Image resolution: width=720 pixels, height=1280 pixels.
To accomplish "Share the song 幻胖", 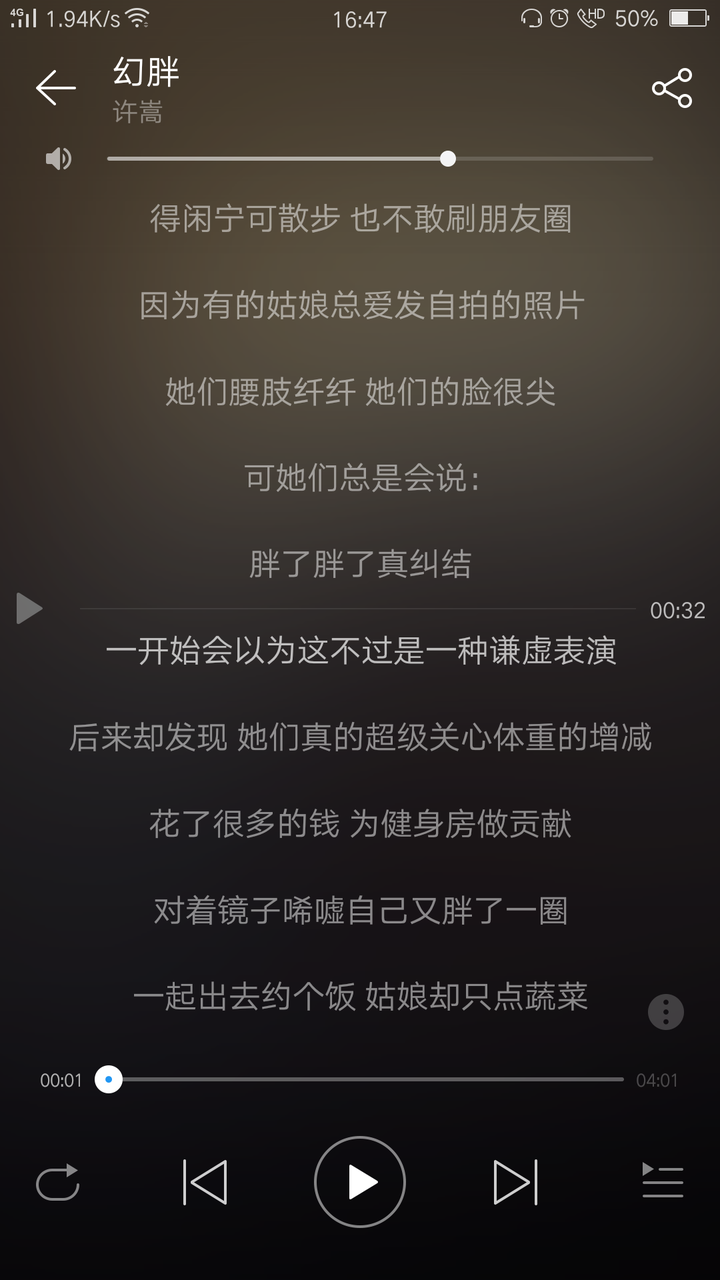I will coord(670,87).
